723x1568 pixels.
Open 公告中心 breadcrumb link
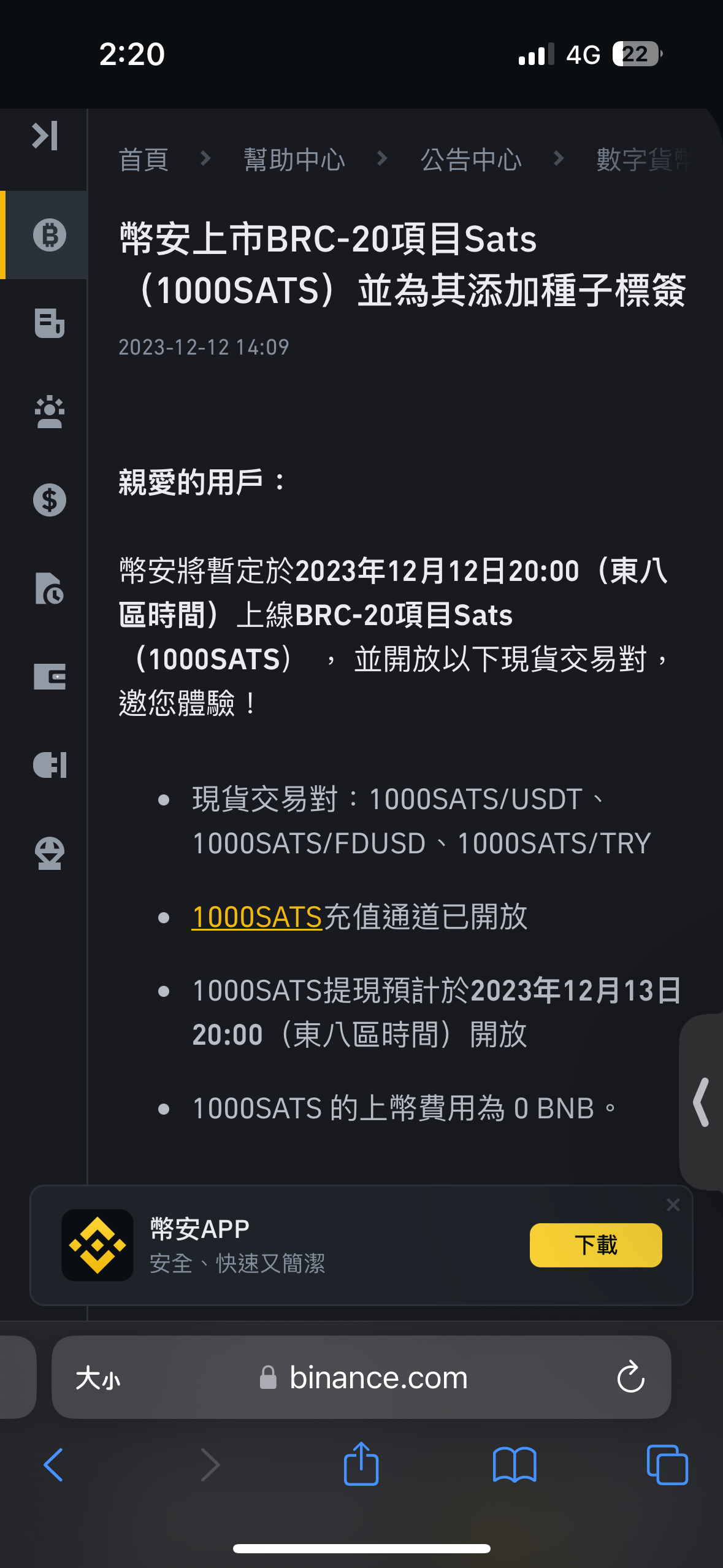(x=471, y=159)
